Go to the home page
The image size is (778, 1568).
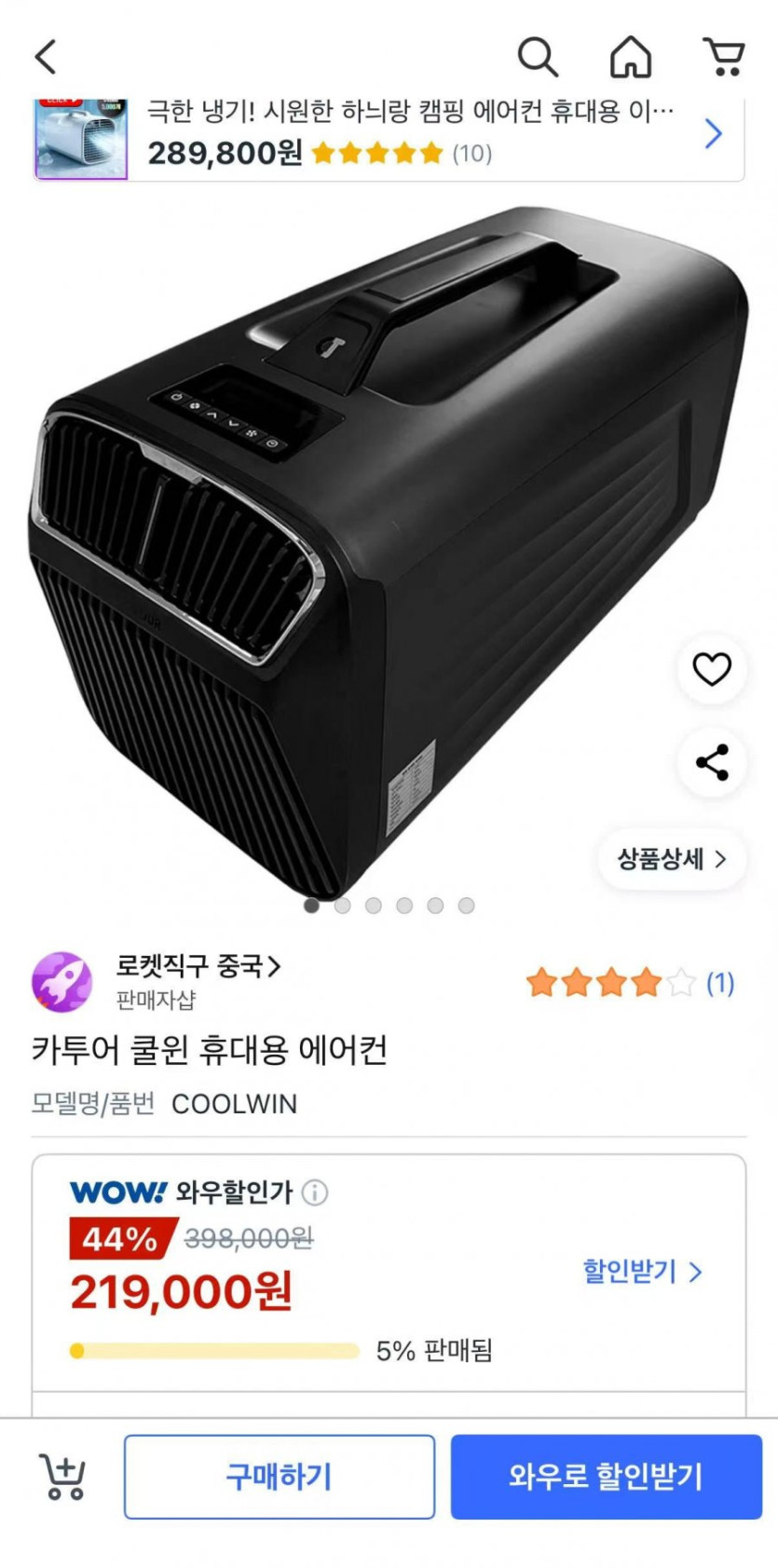tap(631, 57)
